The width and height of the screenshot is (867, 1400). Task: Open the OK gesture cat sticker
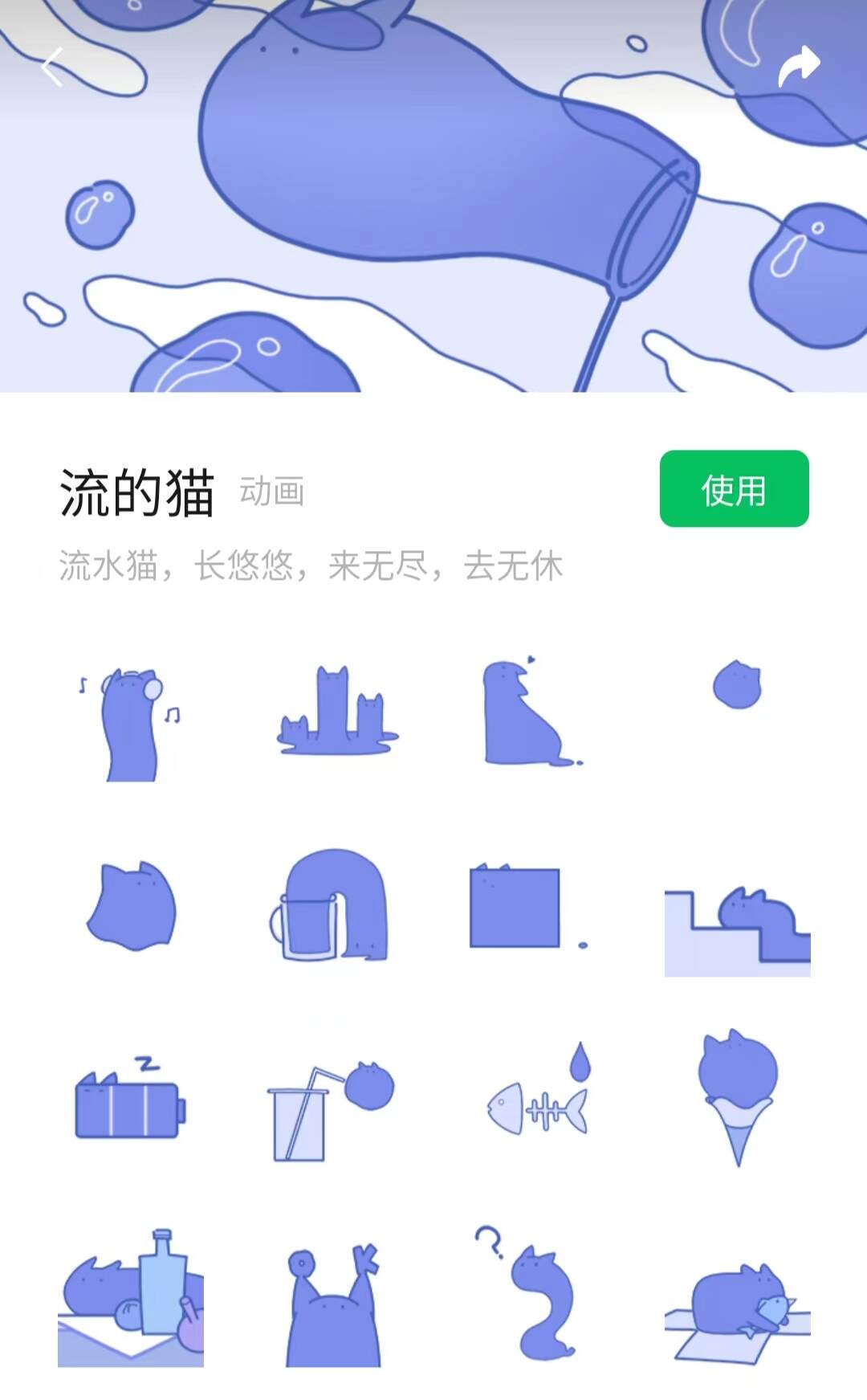(x=333, y=1304)
